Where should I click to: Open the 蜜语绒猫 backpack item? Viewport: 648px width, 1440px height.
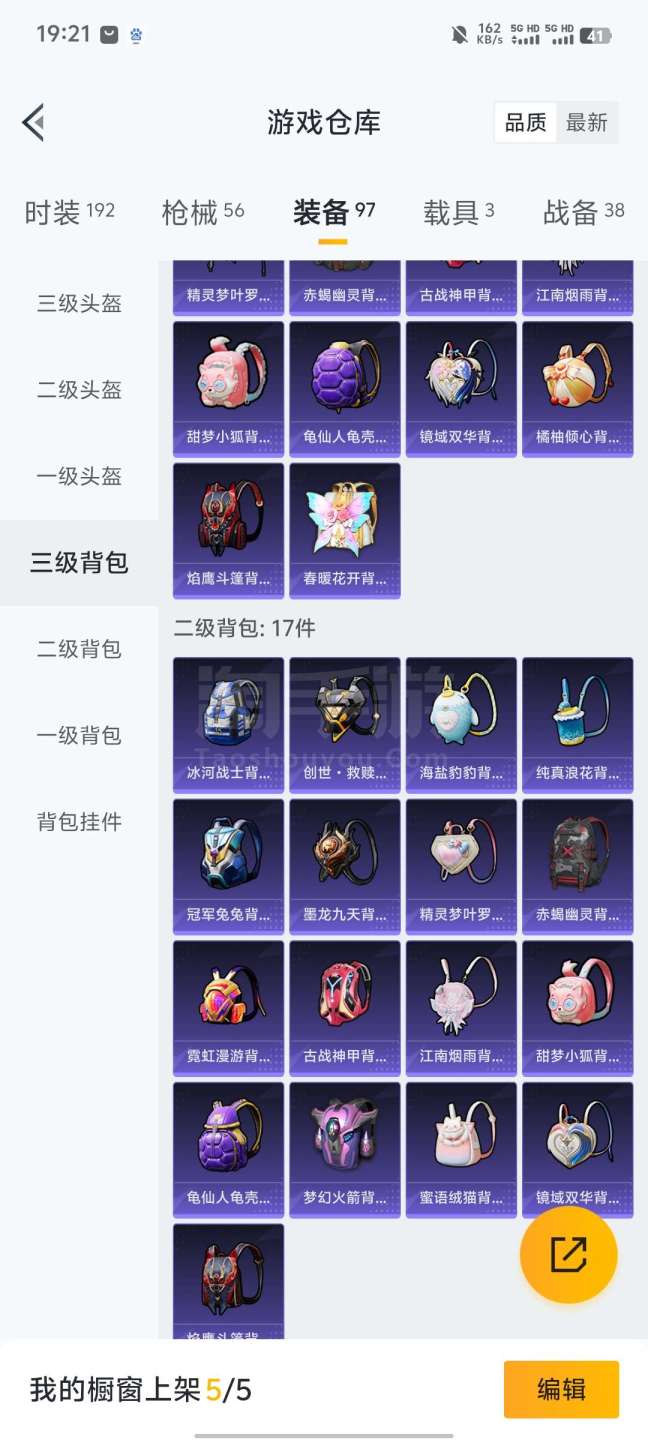(x=461, y=1149)
